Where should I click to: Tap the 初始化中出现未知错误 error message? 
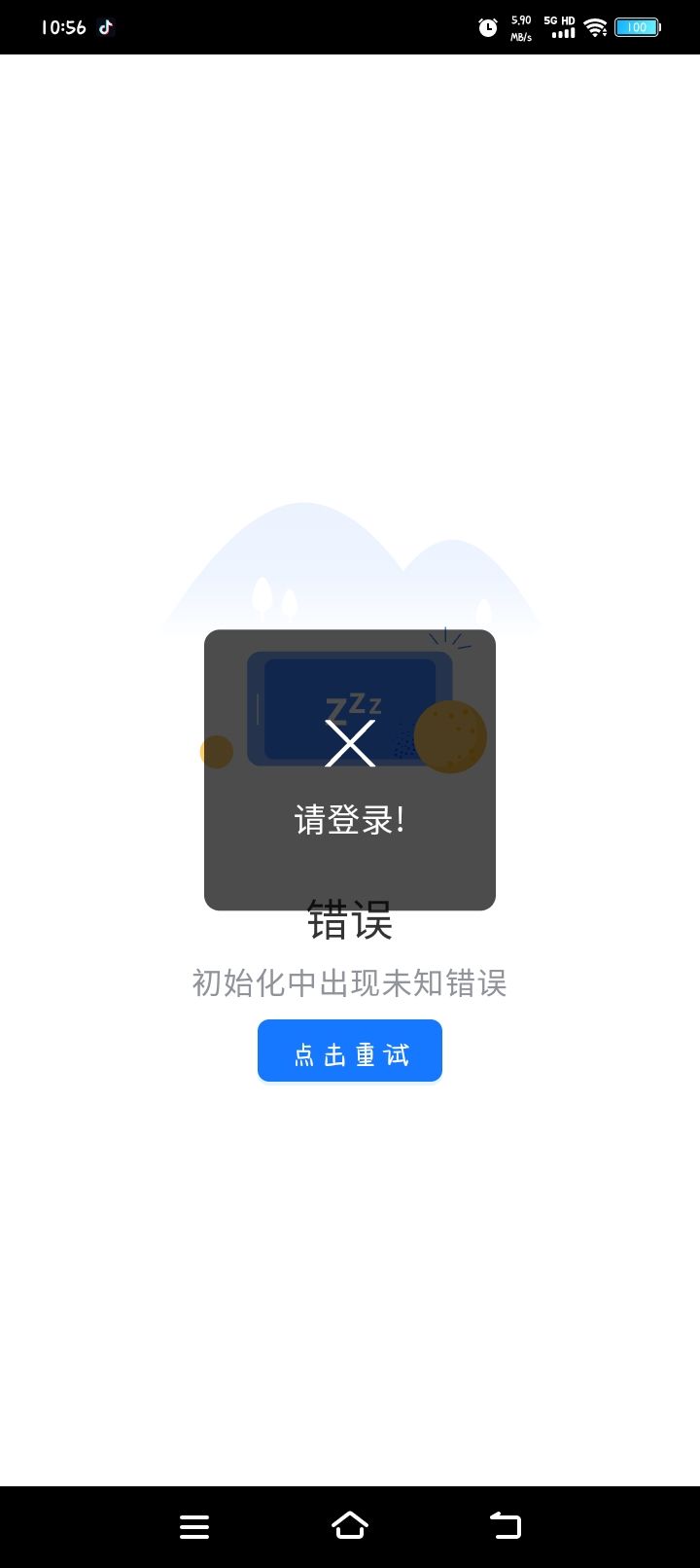pos(350,983)
